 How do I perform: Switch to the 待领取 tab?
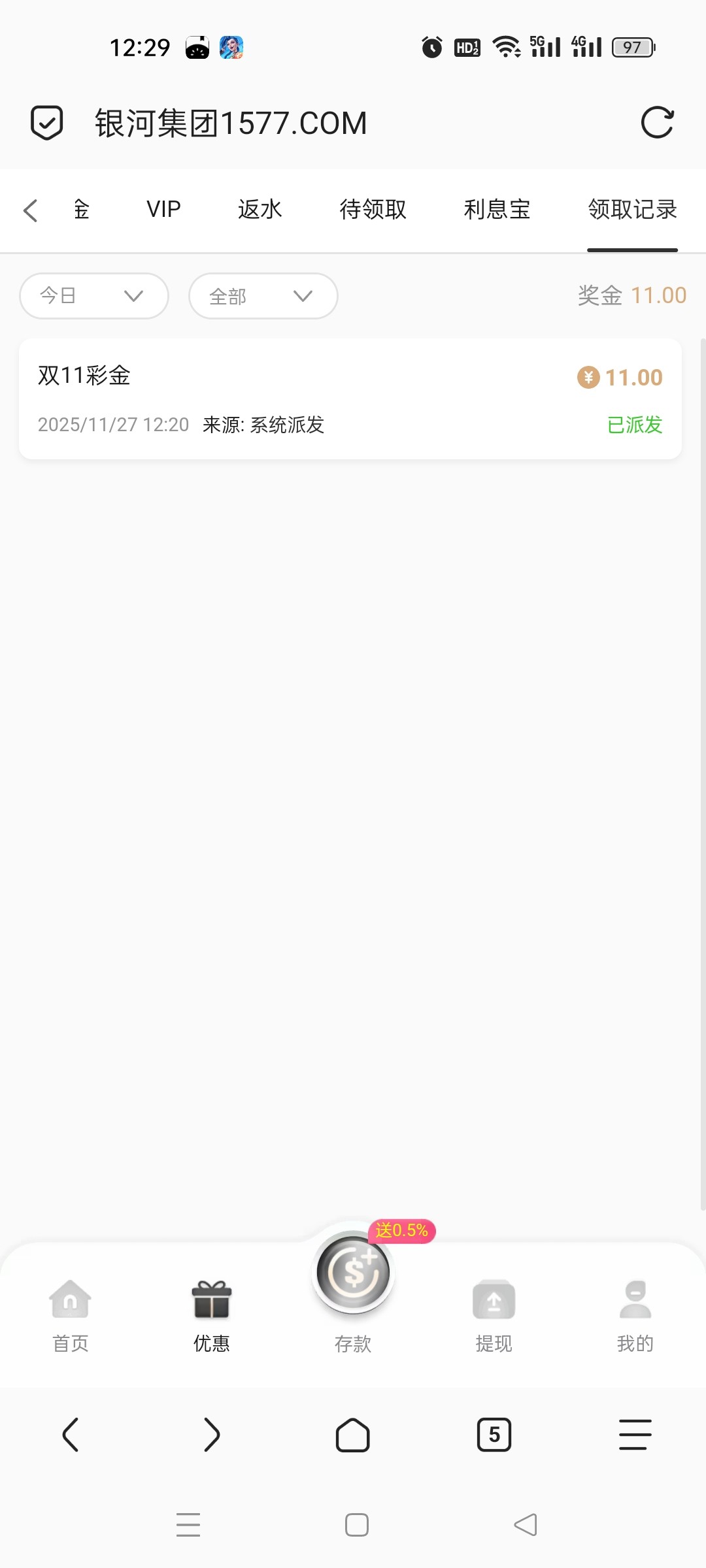coord(373,210)
